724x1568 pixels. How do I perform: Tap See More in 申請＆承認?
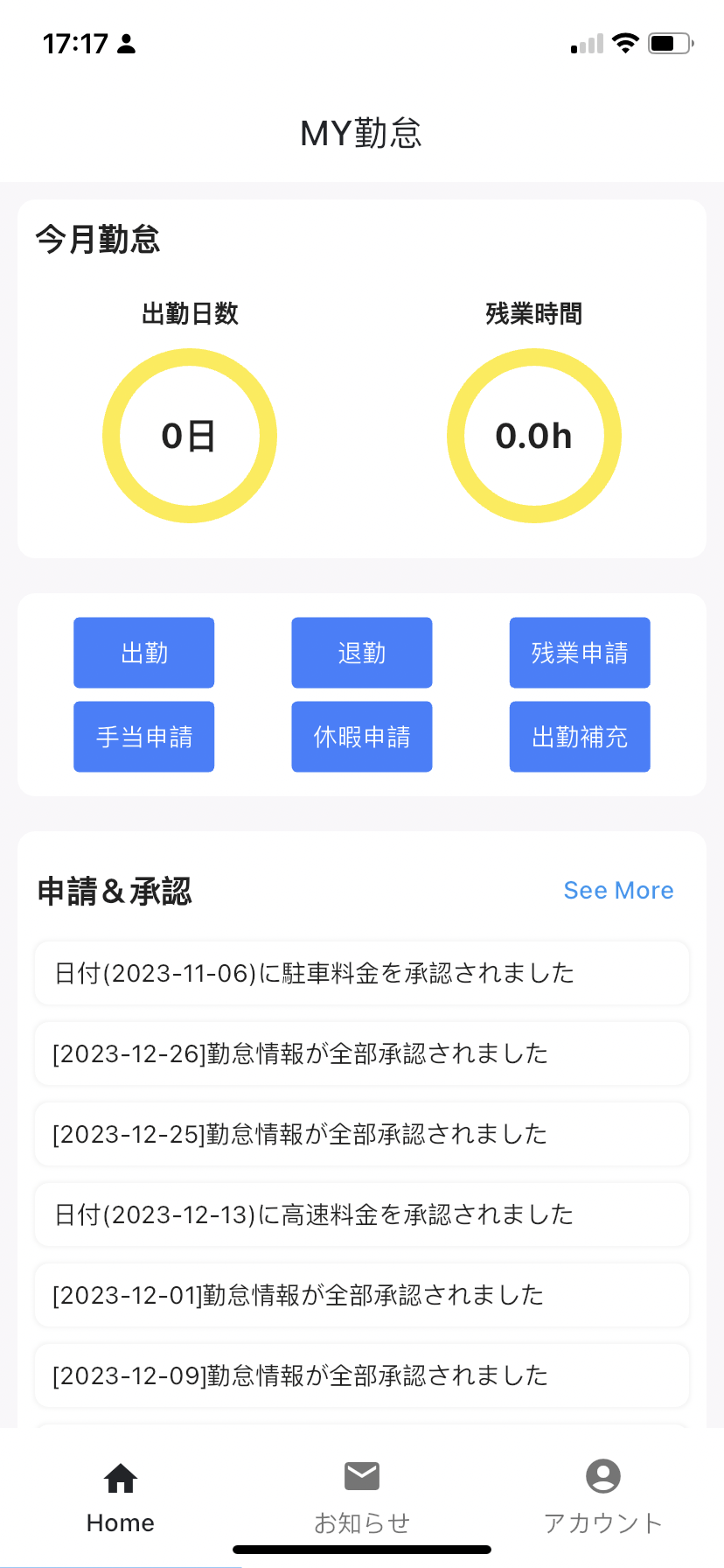(x=618, y=890)
